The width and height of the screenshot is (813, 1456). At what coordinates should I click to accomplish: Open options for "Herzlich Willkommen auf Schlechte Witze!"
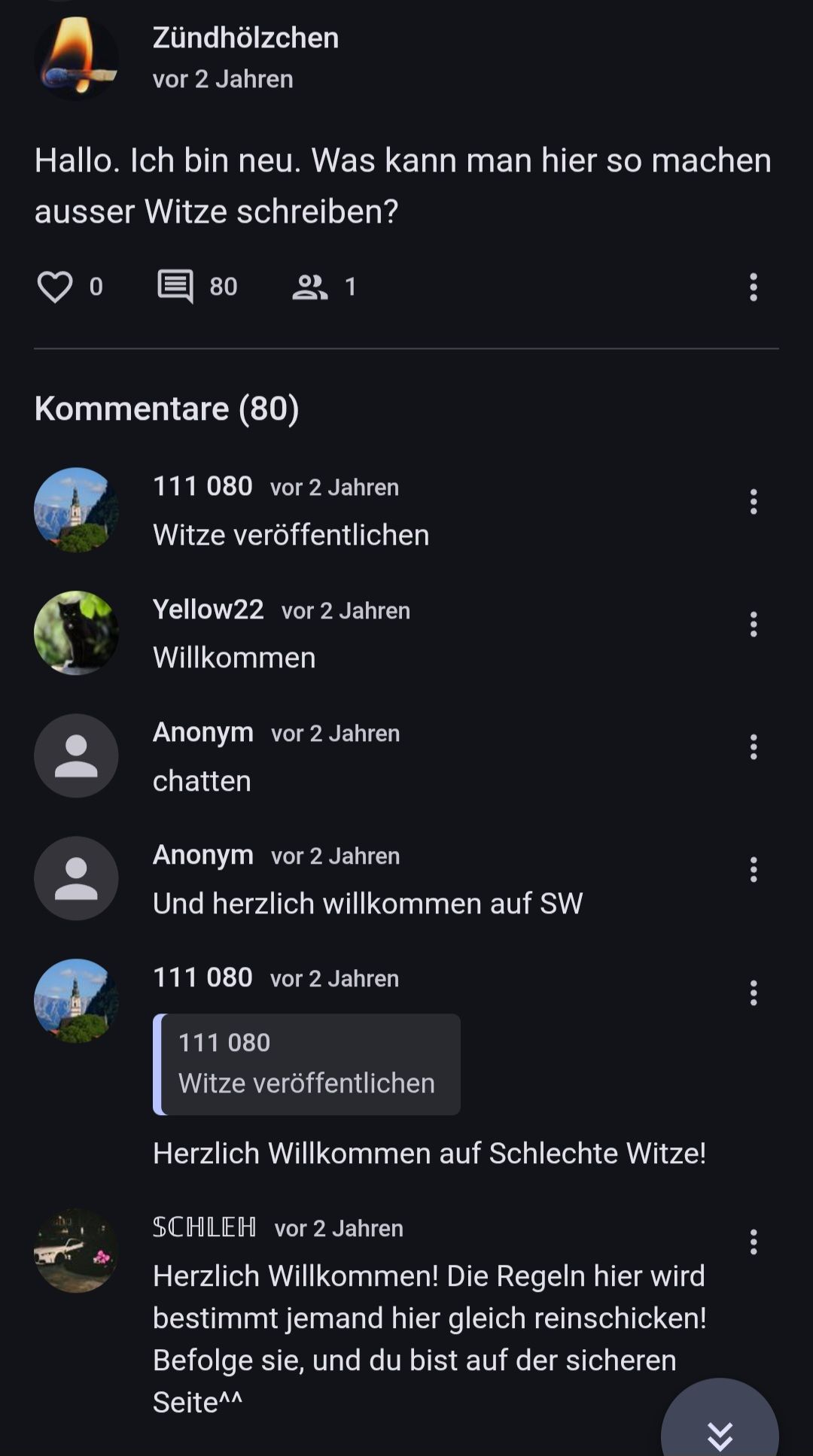(753, 993)
